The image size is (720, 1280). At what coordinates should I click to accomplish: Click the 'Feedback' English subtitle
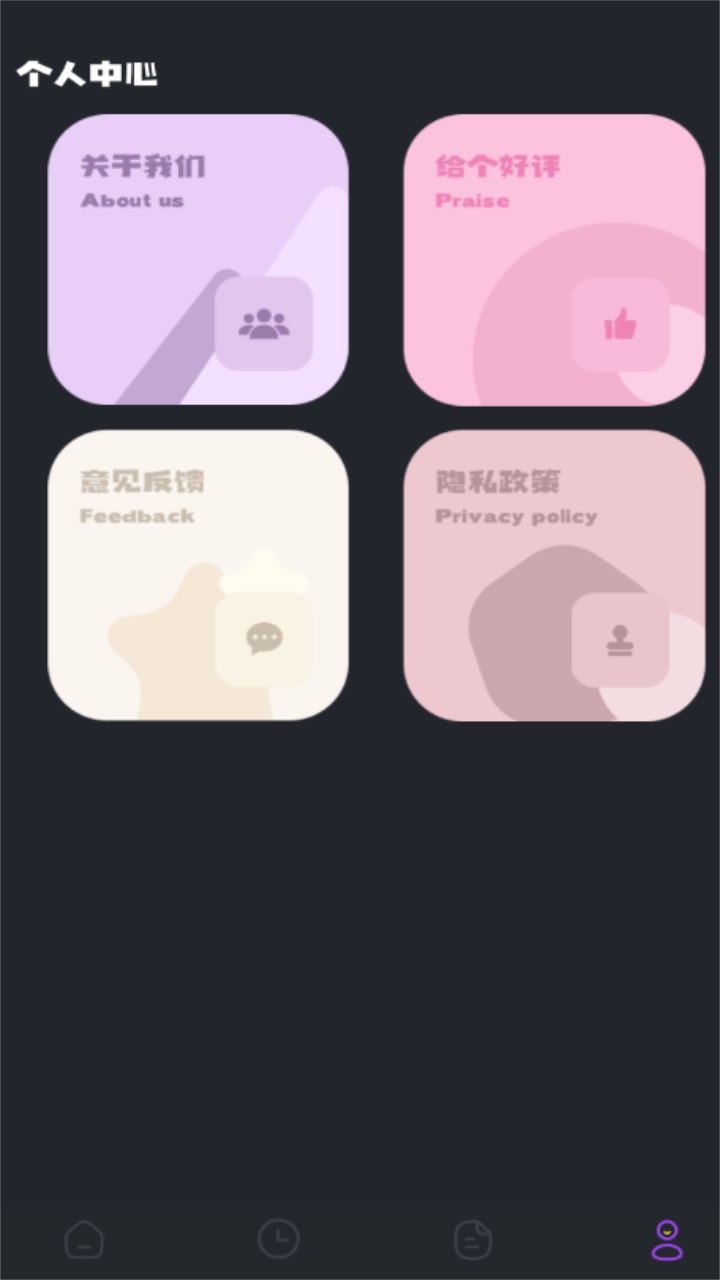[x=137, y=516]
